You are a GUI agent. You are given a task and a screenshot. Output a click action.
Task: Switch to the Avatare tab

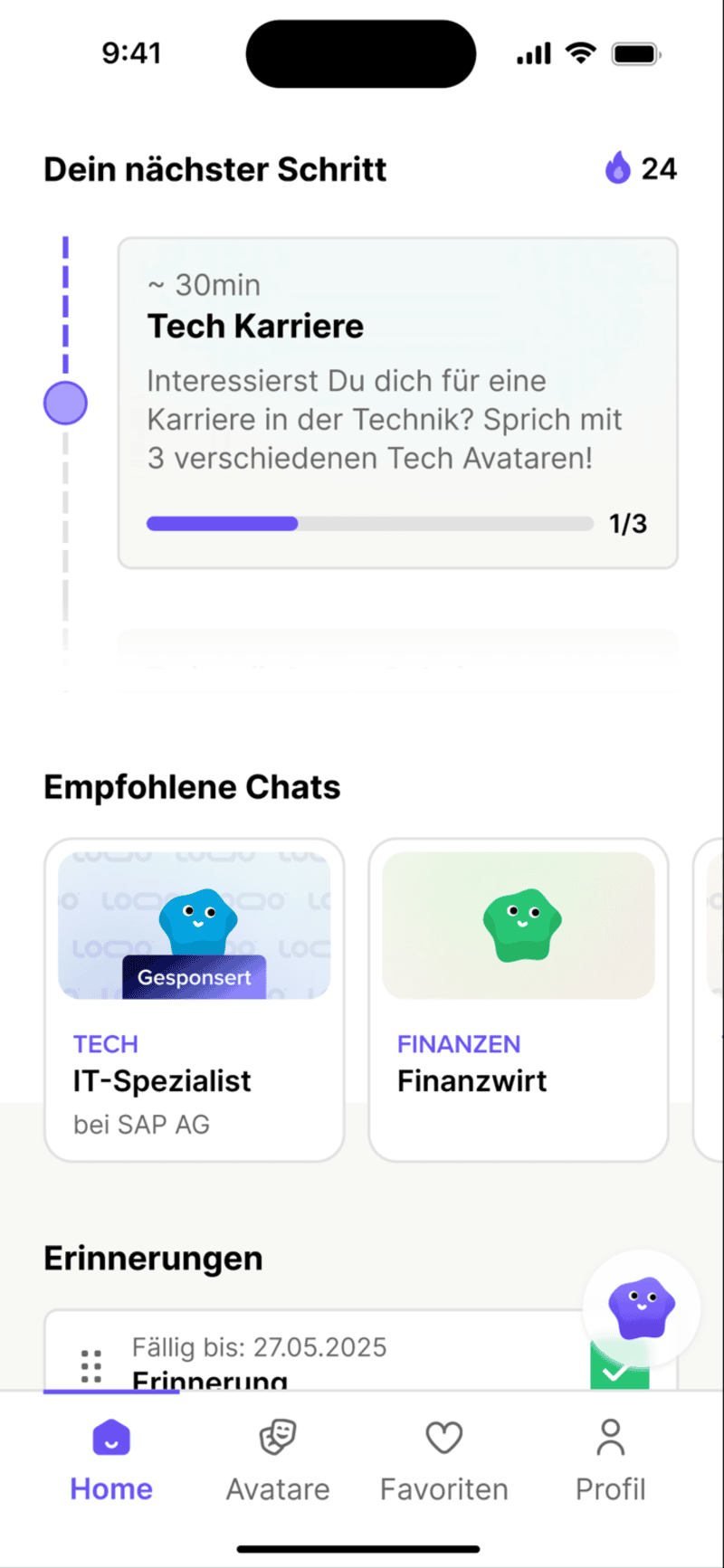[x=278, y=1461]
